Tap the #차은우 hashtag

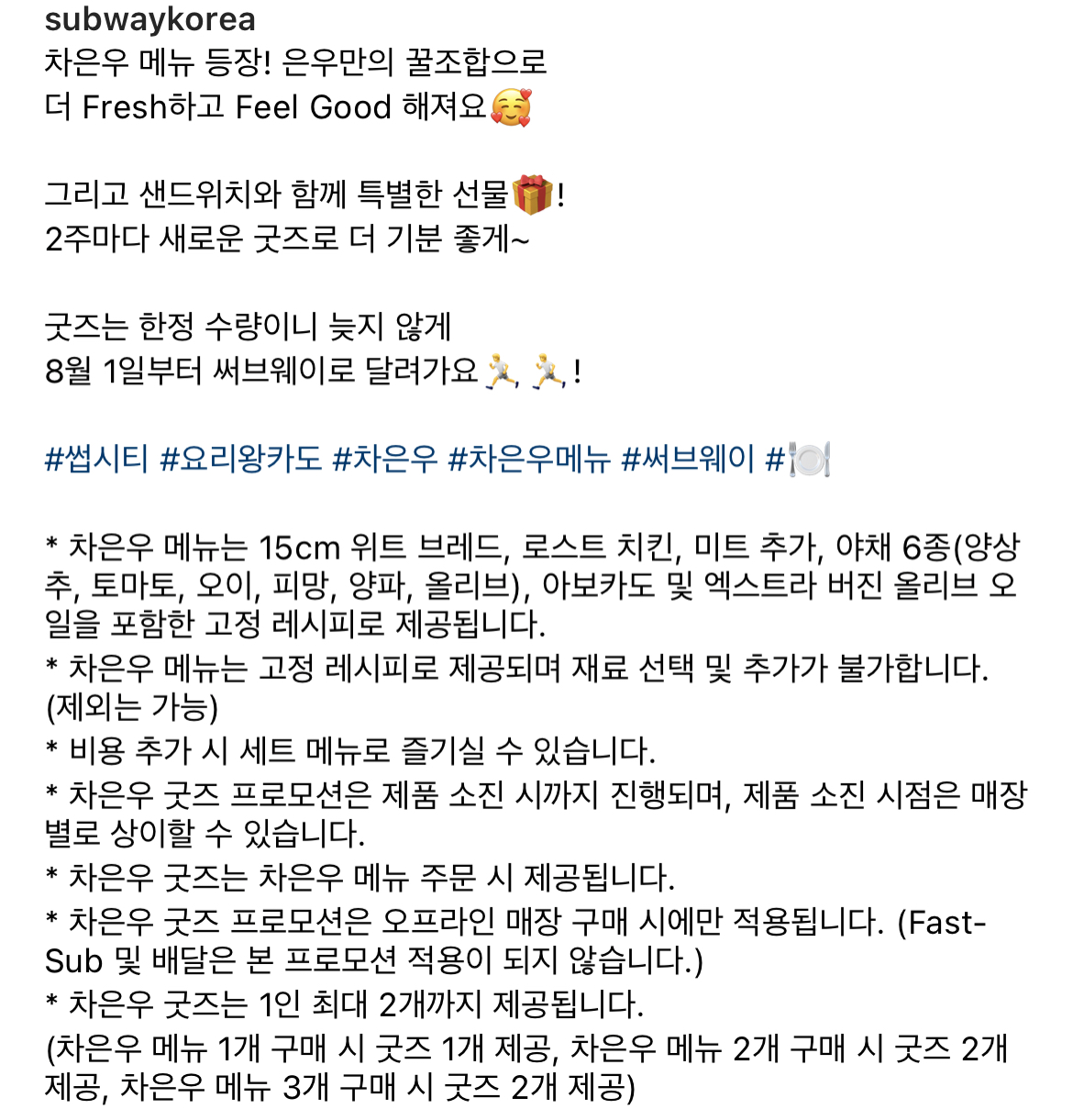click(384, 458)
